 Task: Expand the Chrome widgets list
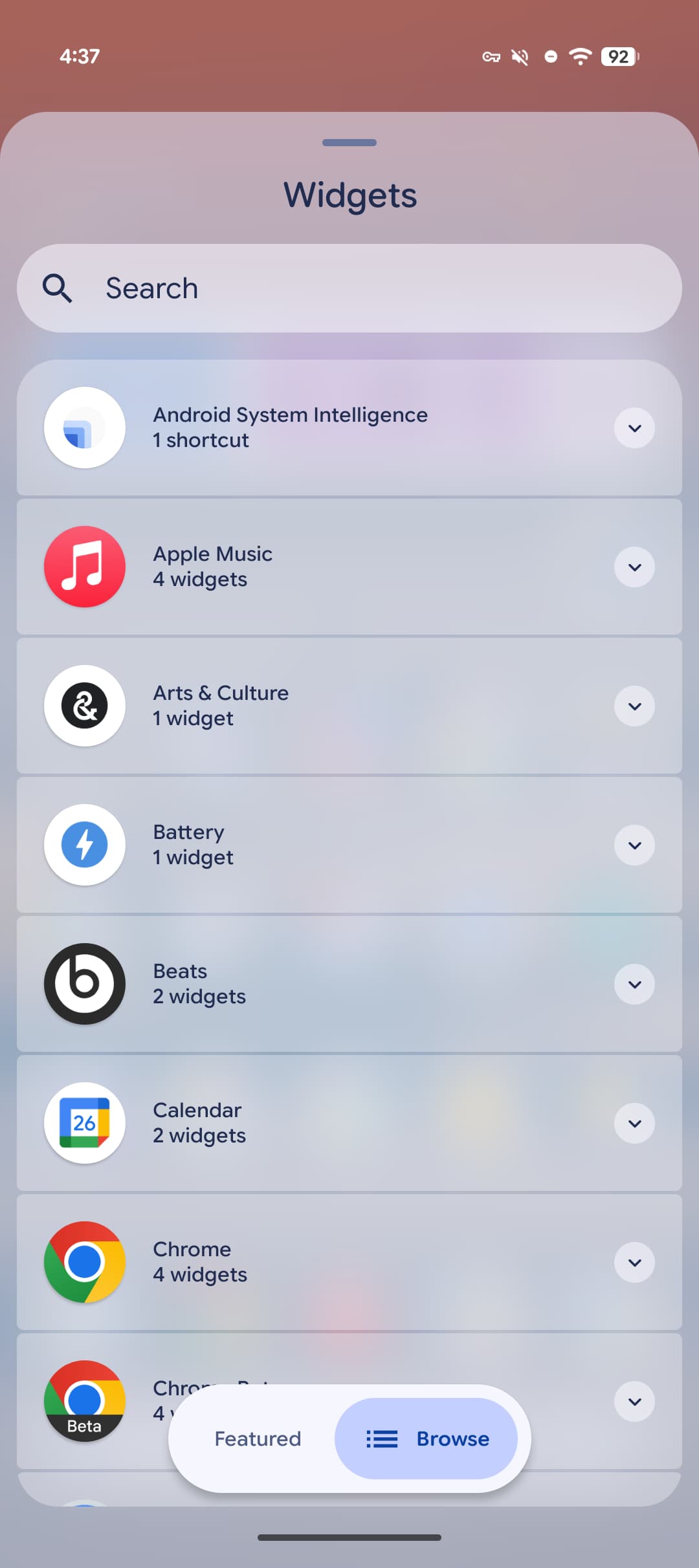[634, 1263]
